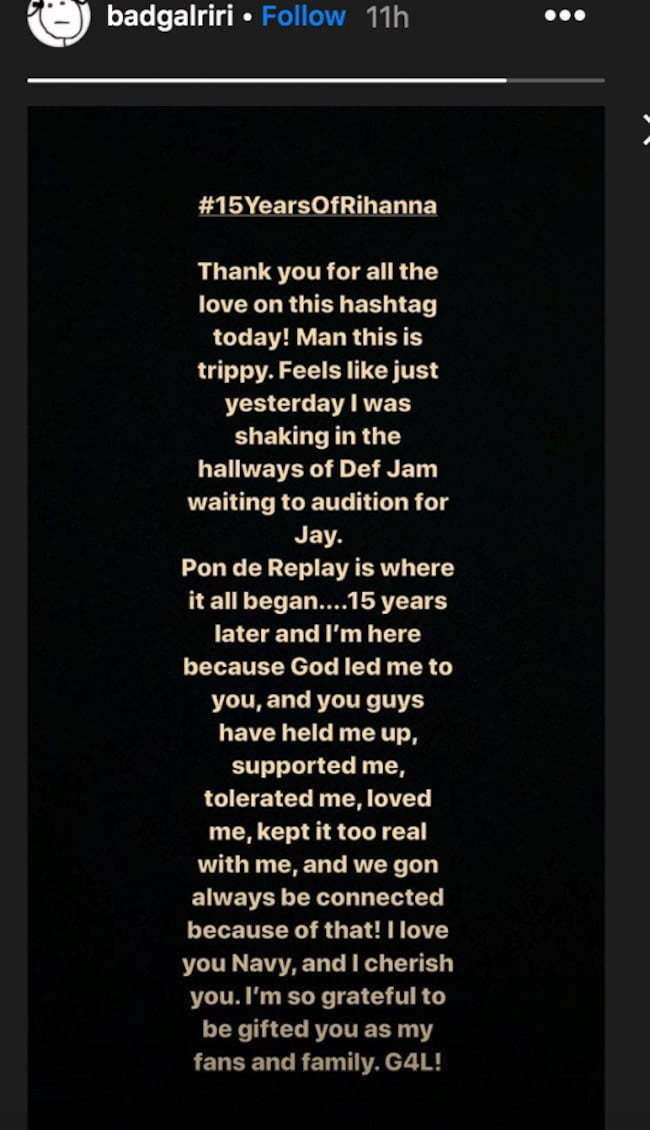Image resolution: width=650 pixels, height=1130 pixels.
Task: Follow badgalriri
Action: tap(303, 16)
